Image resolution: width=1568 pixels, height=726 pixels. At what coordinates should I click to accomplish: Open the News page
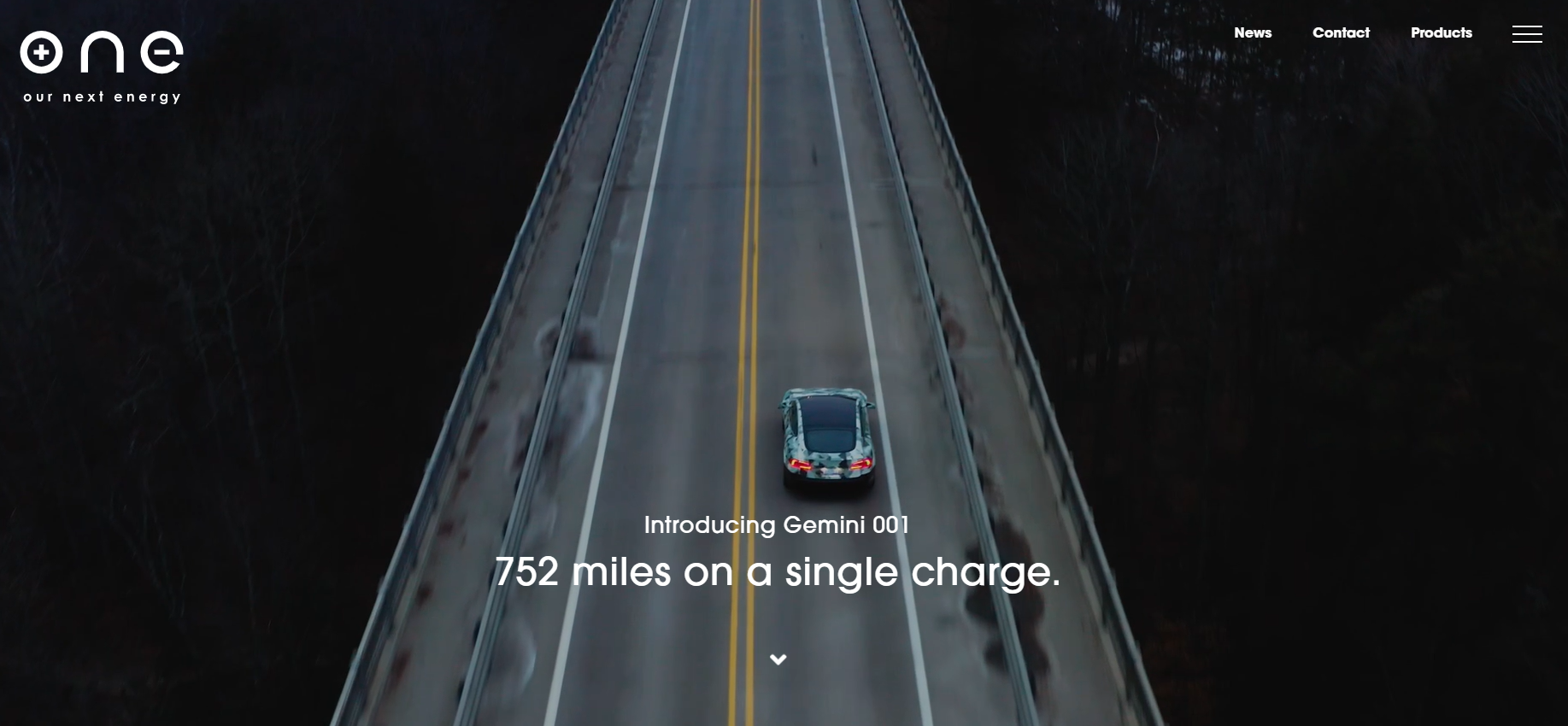1253,33
